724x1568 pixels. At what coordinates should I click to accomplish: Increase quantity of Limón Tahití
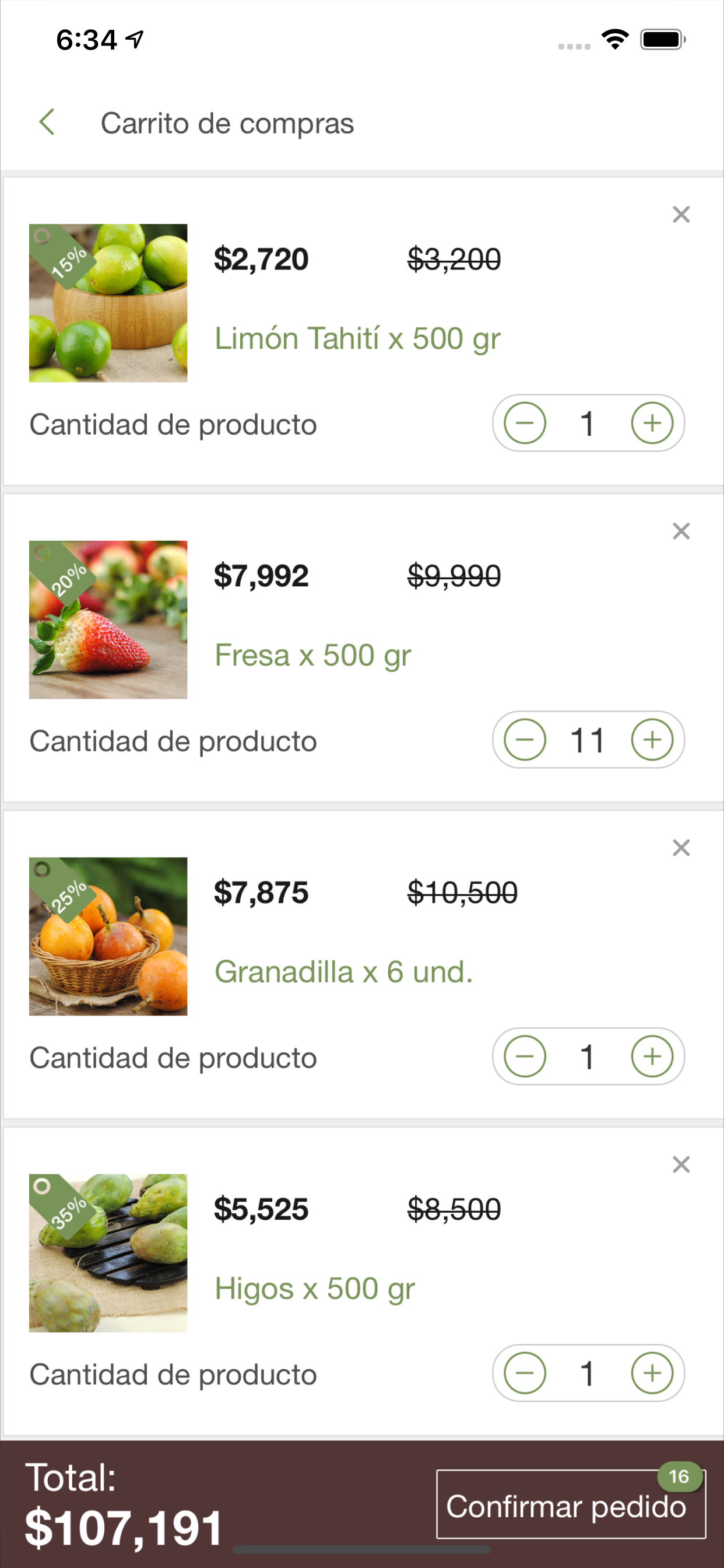tap(652, 423)
